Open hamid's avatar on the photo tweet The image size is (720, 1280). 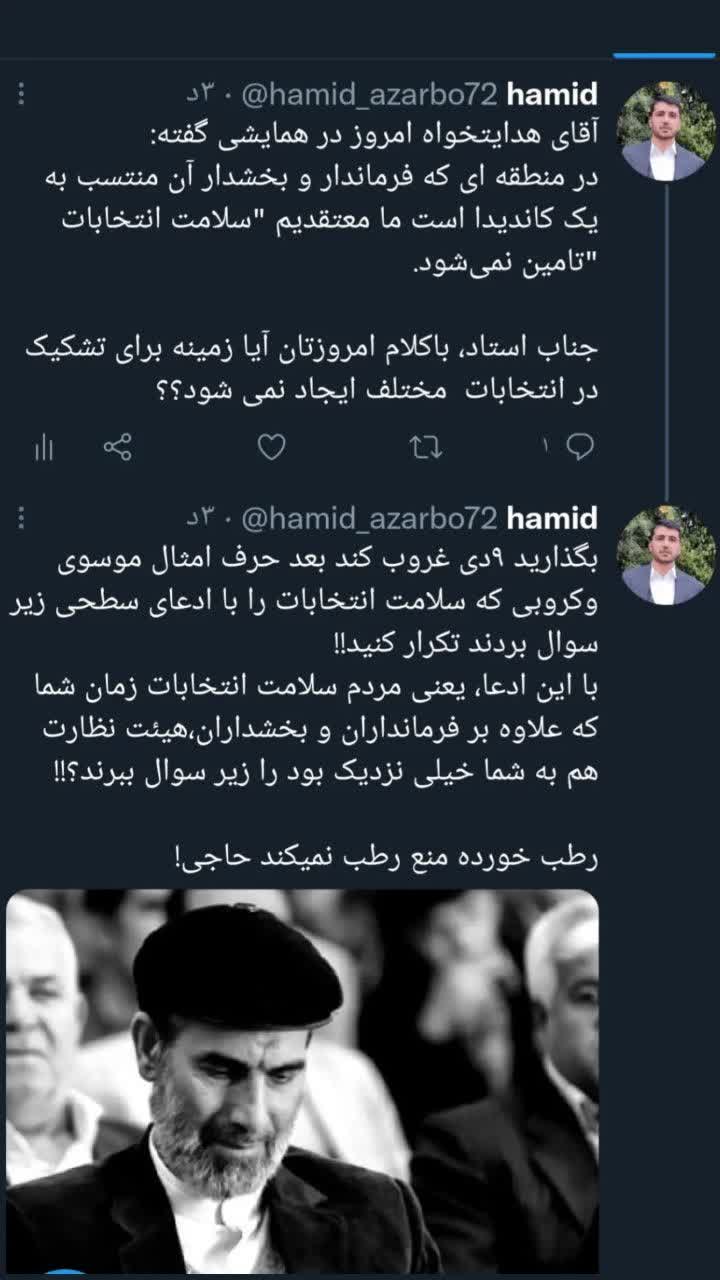pos(665,554)
